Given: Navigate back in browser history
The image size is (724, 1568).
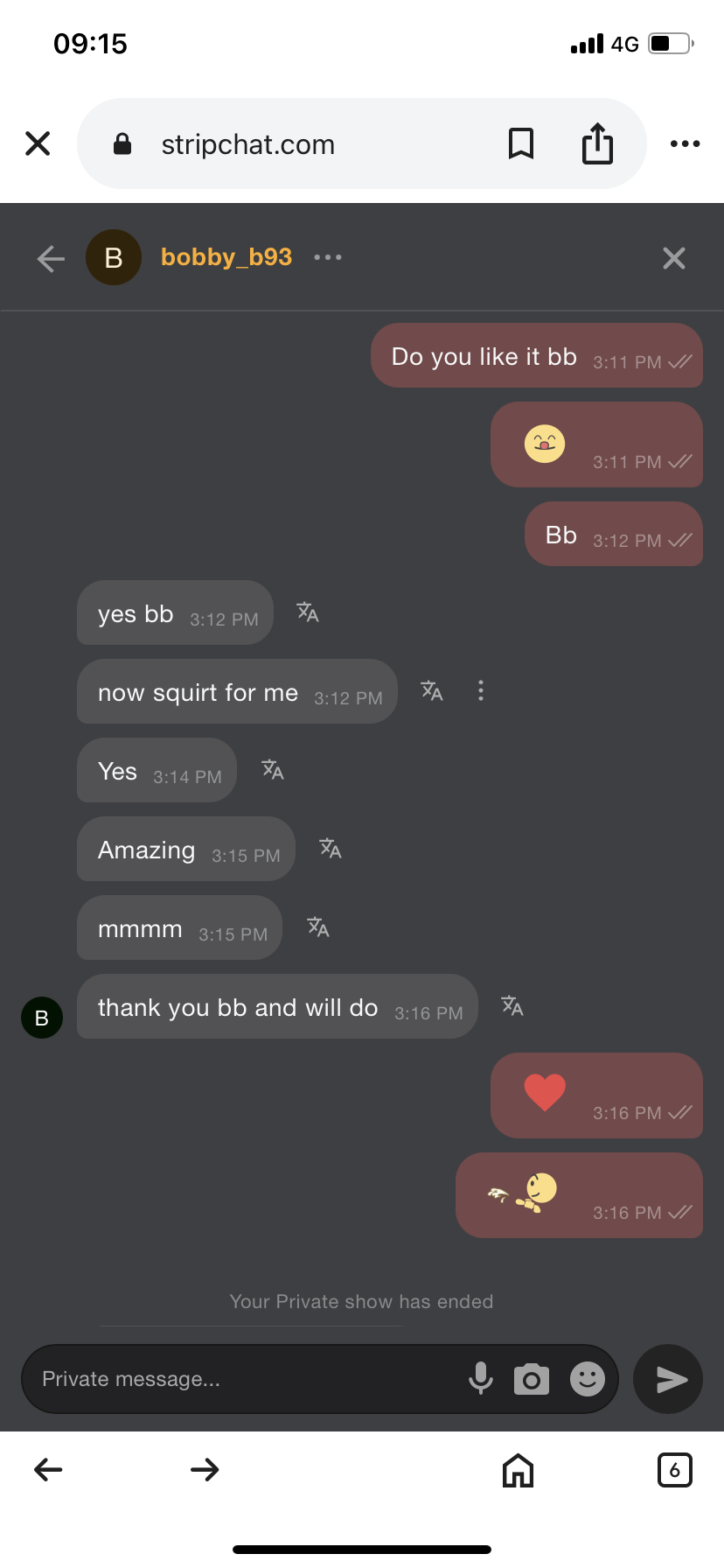Looking at the screenshot, I should coord(49,1470).
